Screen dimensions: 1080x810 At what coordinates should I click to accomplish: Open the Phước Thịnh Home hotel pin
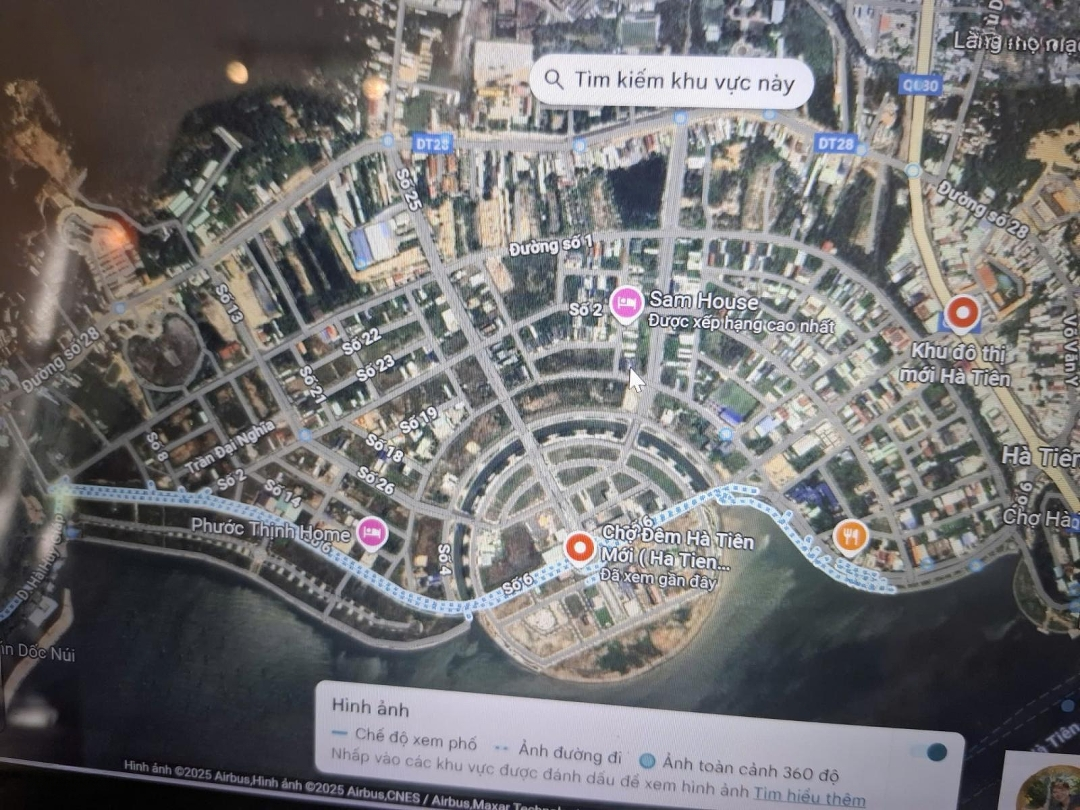(371, 532)
